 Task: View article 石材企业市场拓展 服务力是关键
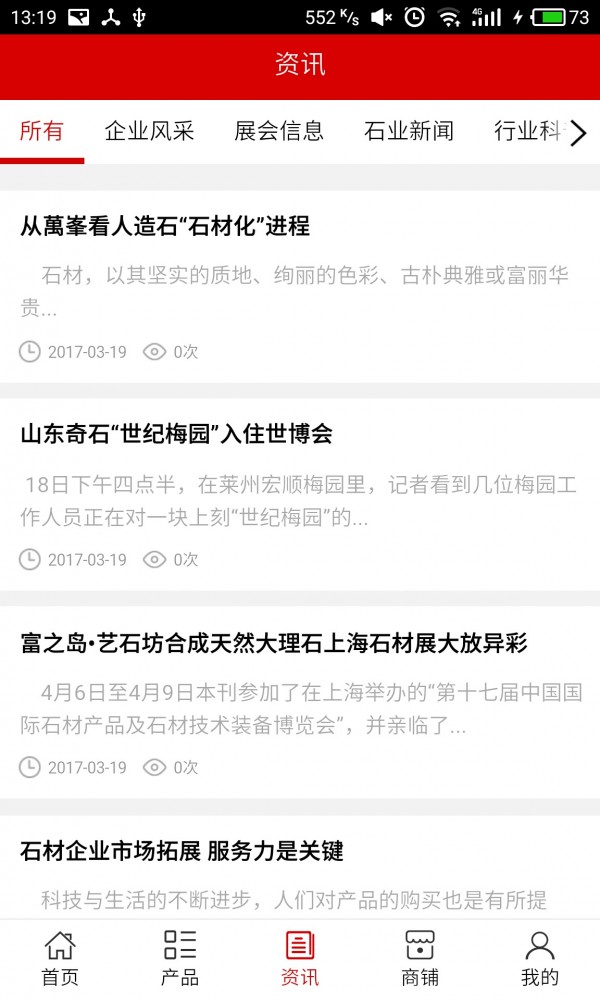click(x=182, y=851)
